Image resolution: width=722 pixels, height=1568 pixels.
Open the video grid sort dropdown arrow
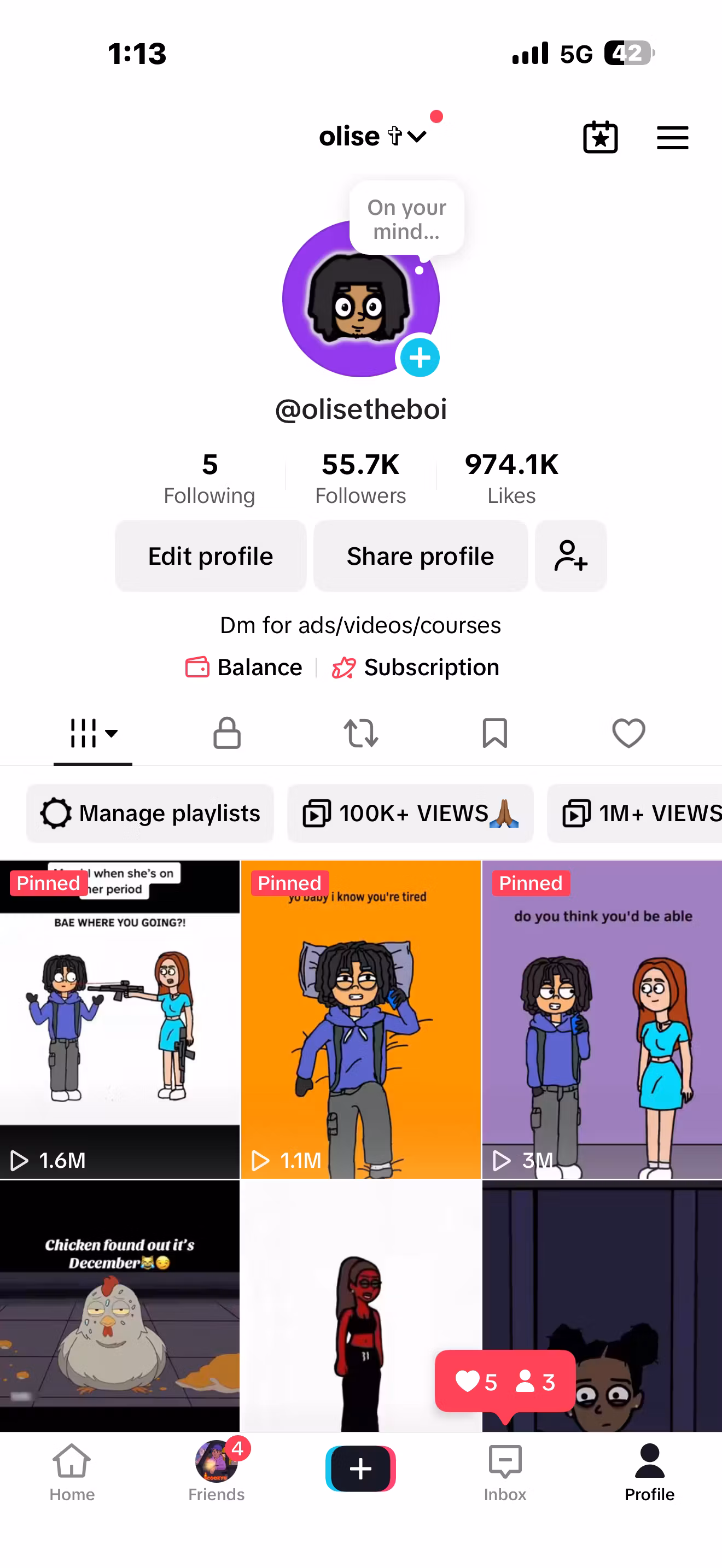tap(113, 734)
